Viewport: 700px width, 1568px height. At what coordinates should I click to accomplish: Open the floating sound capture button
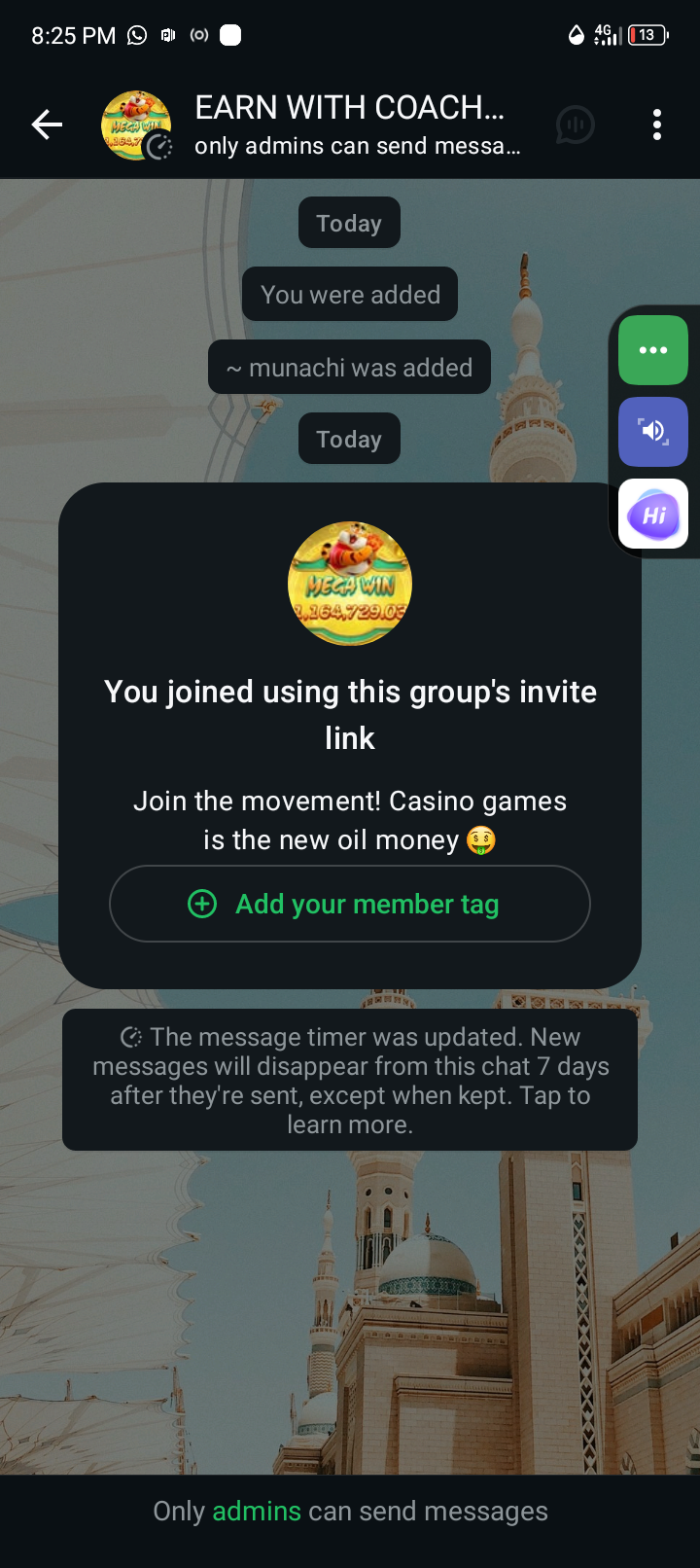click(653, 432)
